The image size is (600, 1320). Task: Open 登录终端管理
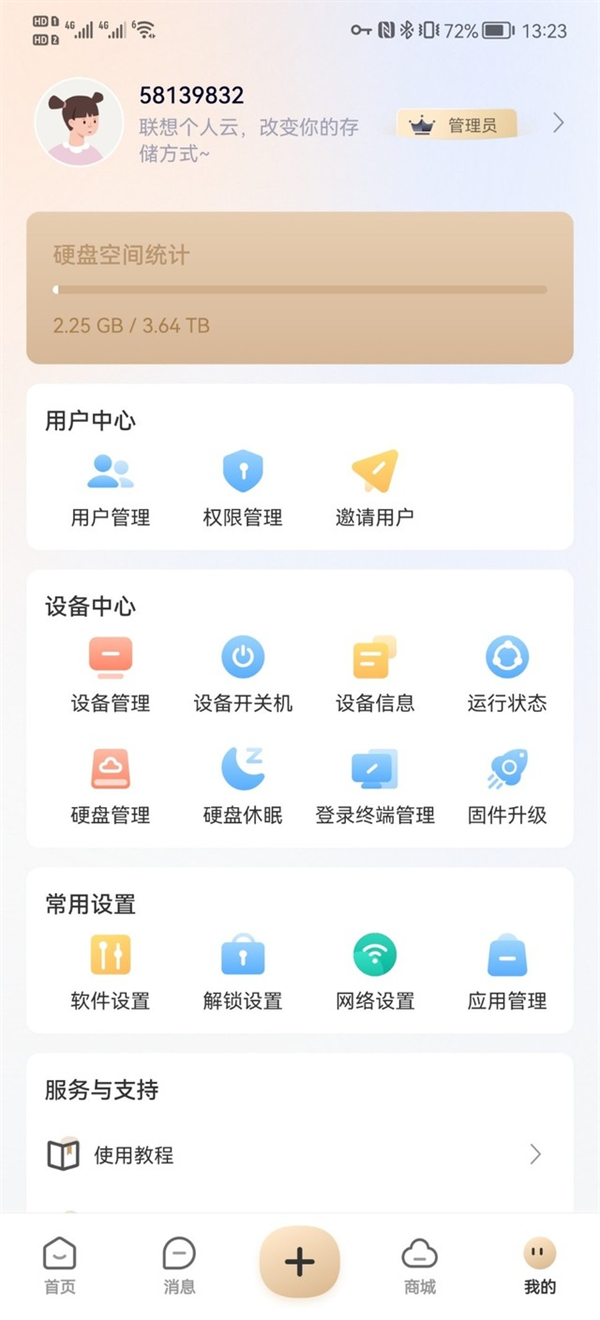click(x=375, y=787)
